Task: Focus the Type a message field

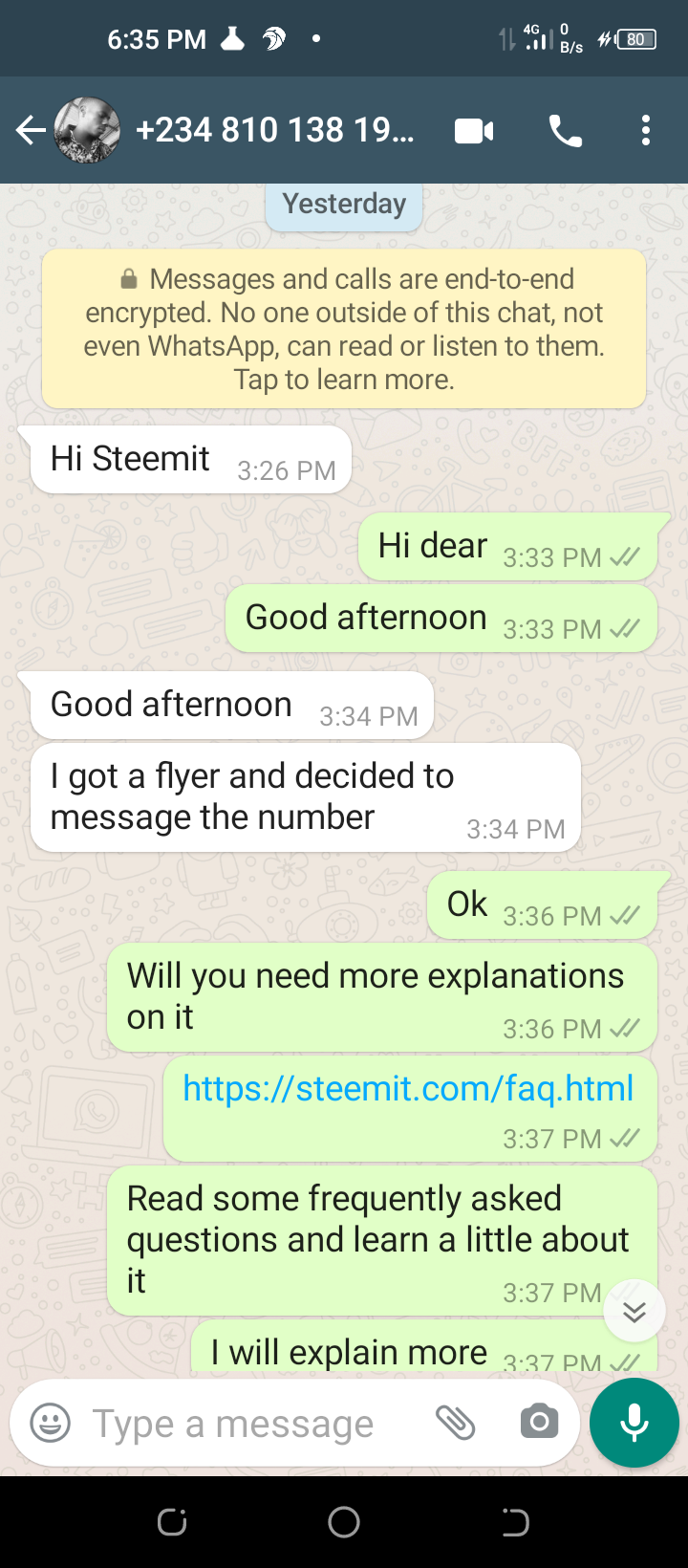Action: tap(239, 1424)
